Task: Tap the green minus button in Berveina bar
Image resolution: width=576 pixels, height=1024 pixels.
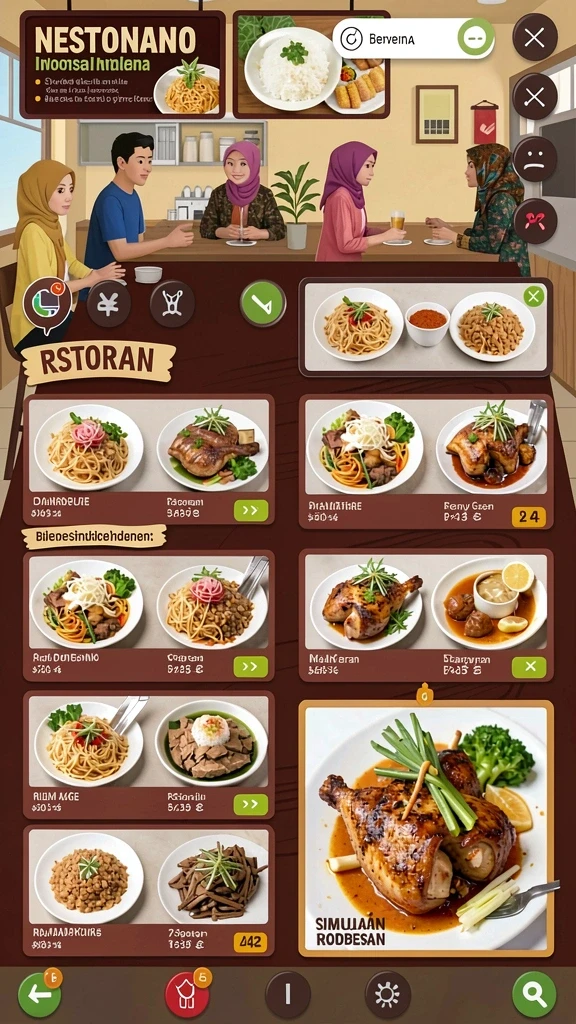Action: (476, 39)
